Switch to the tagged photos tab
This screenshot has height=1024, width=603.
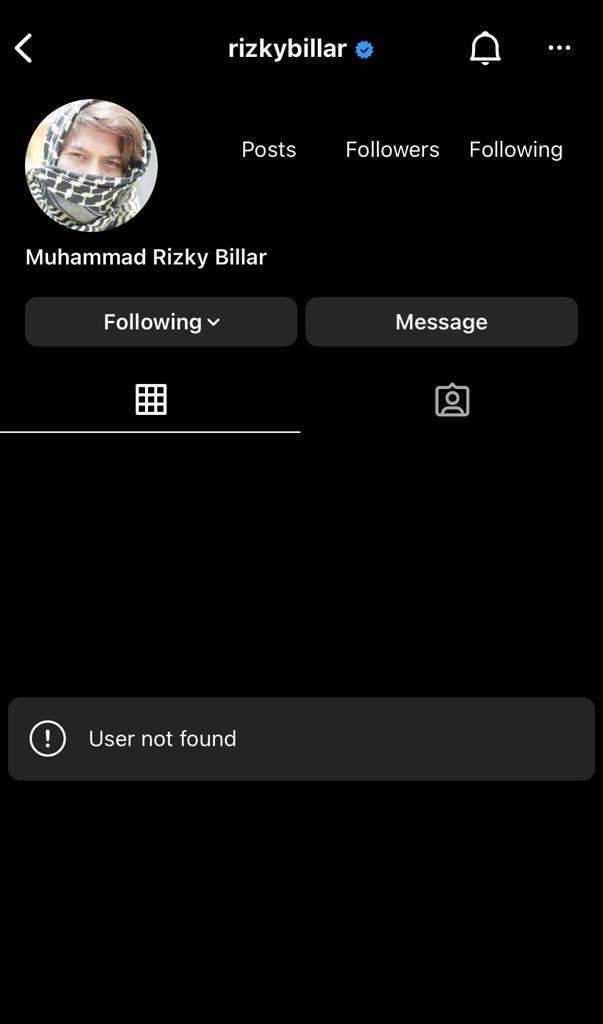click(x=452, y=400)
